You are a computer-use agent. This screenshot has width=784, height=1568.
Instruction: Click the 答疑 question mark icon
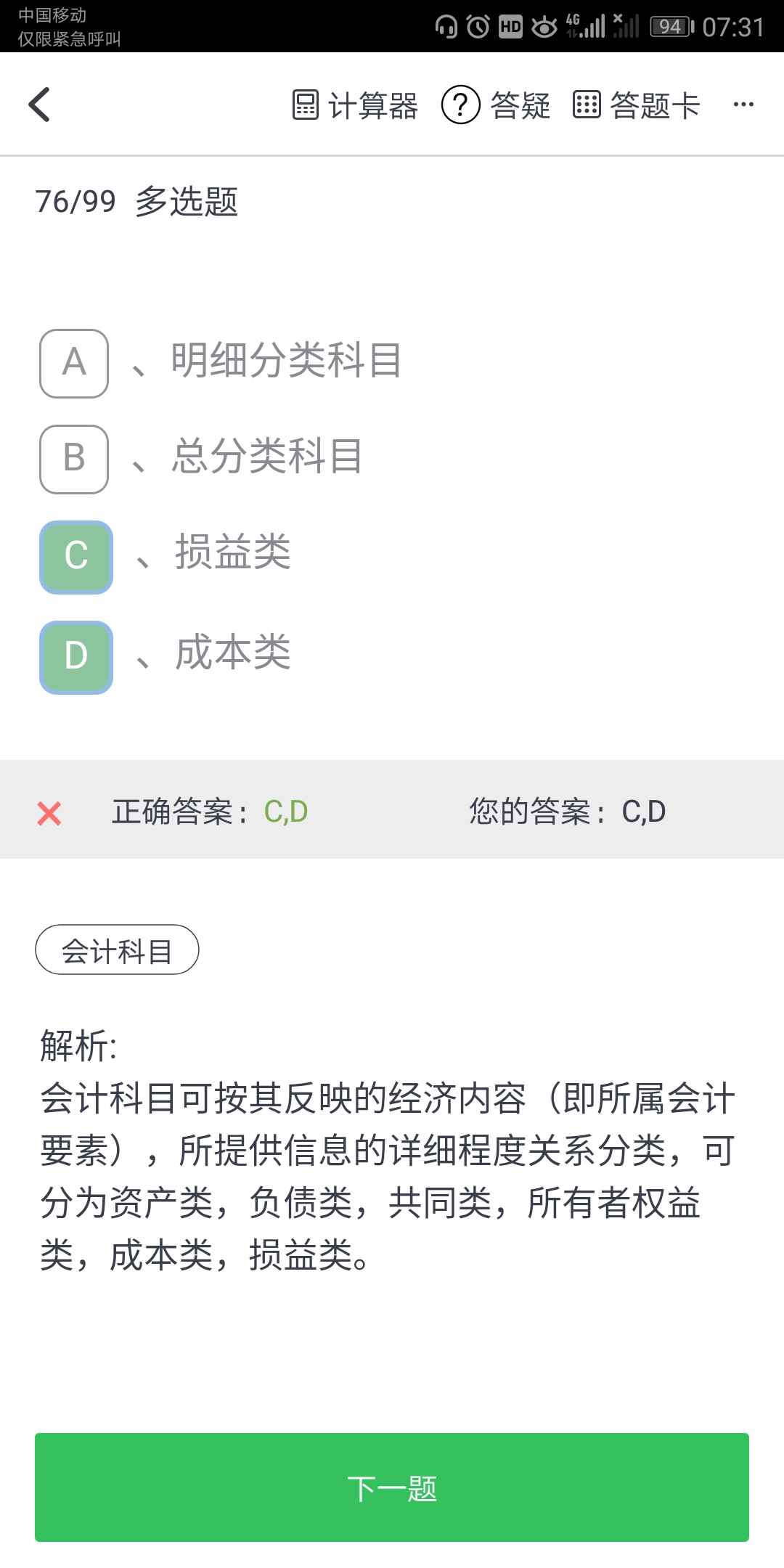coord(460,105)
